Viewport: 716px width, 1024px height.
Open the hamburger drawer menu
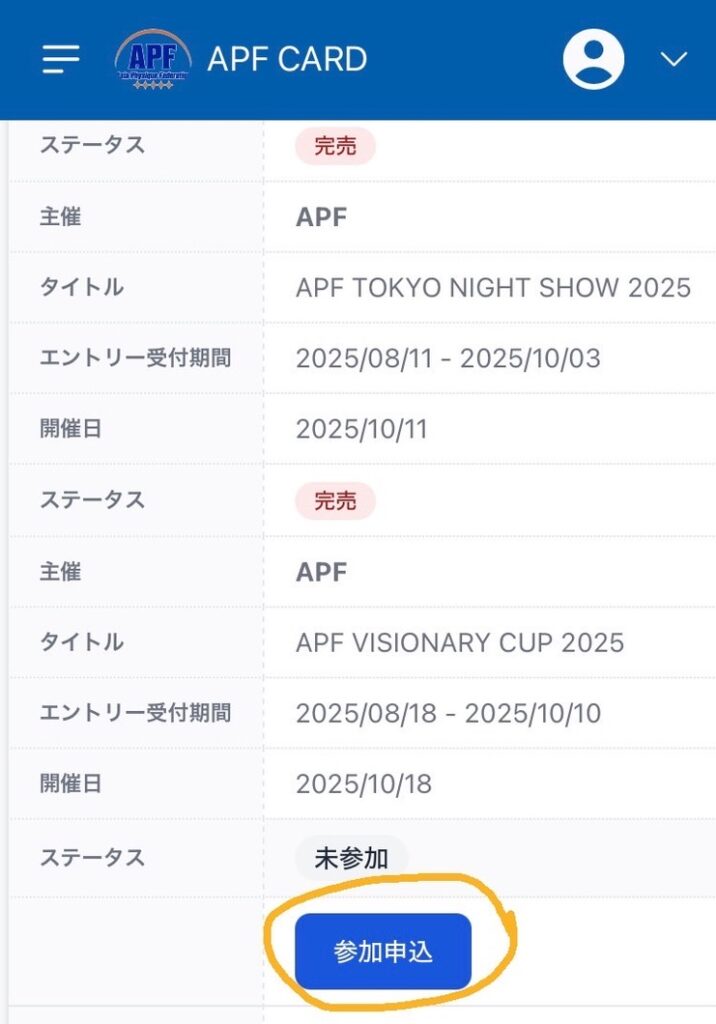pyautogui.click(x=61, y=59)
